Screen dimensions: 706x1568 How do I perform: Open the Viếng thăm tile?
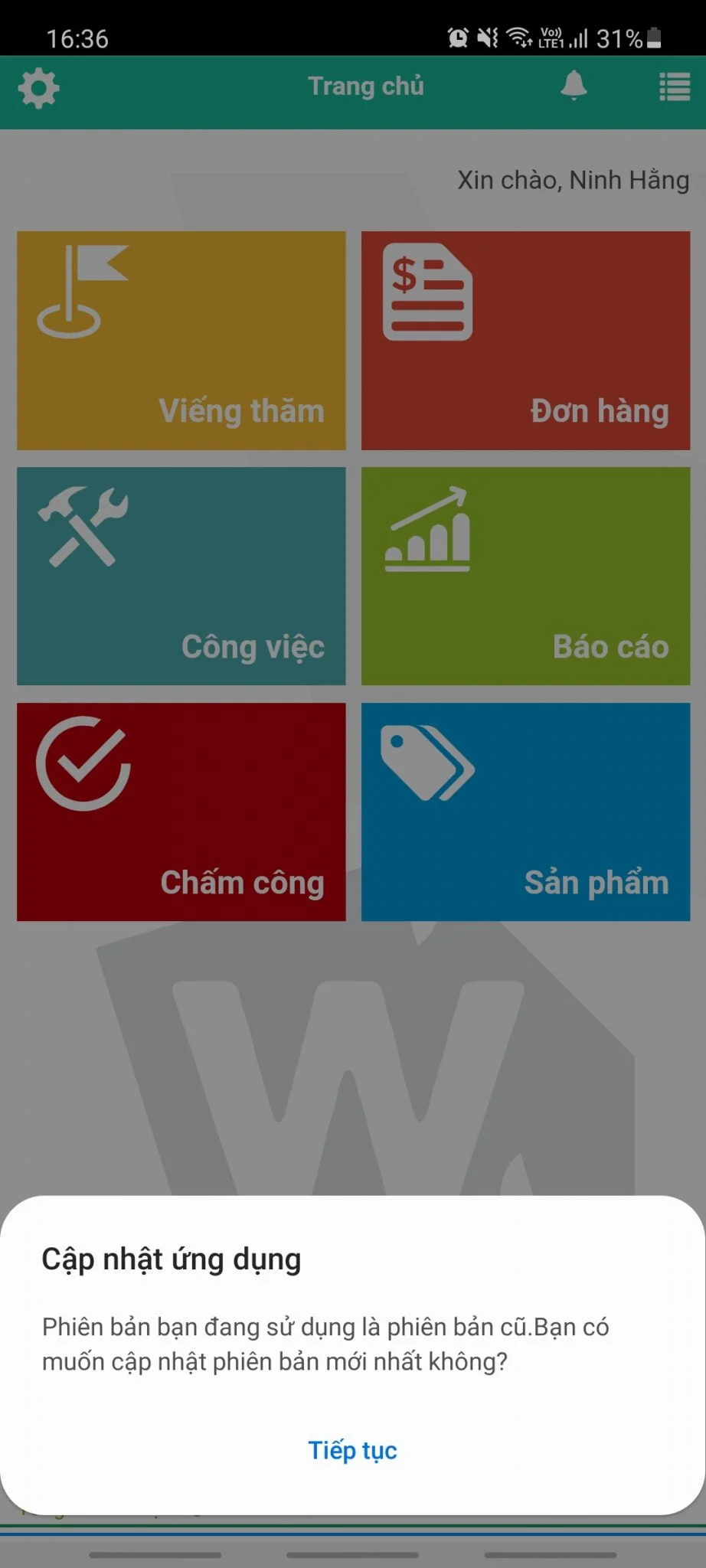coord(181,341)
